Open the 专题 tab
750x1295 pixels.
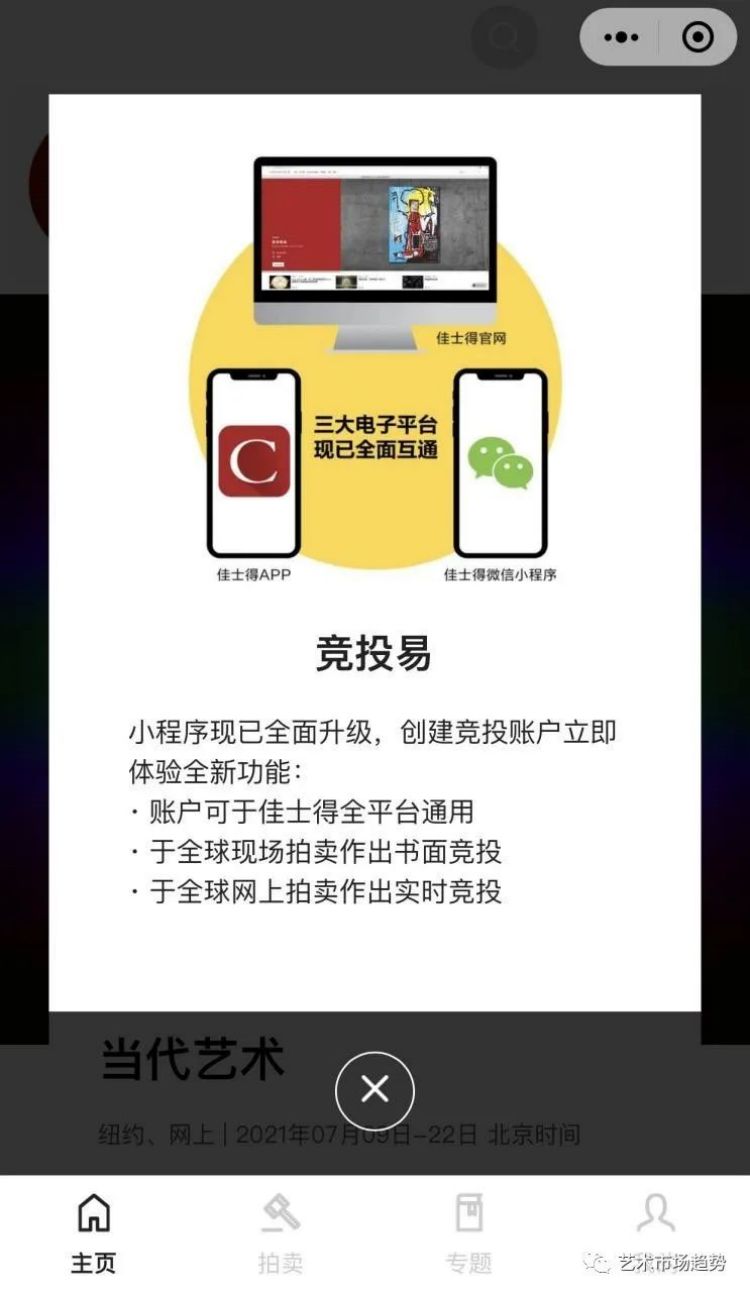[x=468, y=1233]
